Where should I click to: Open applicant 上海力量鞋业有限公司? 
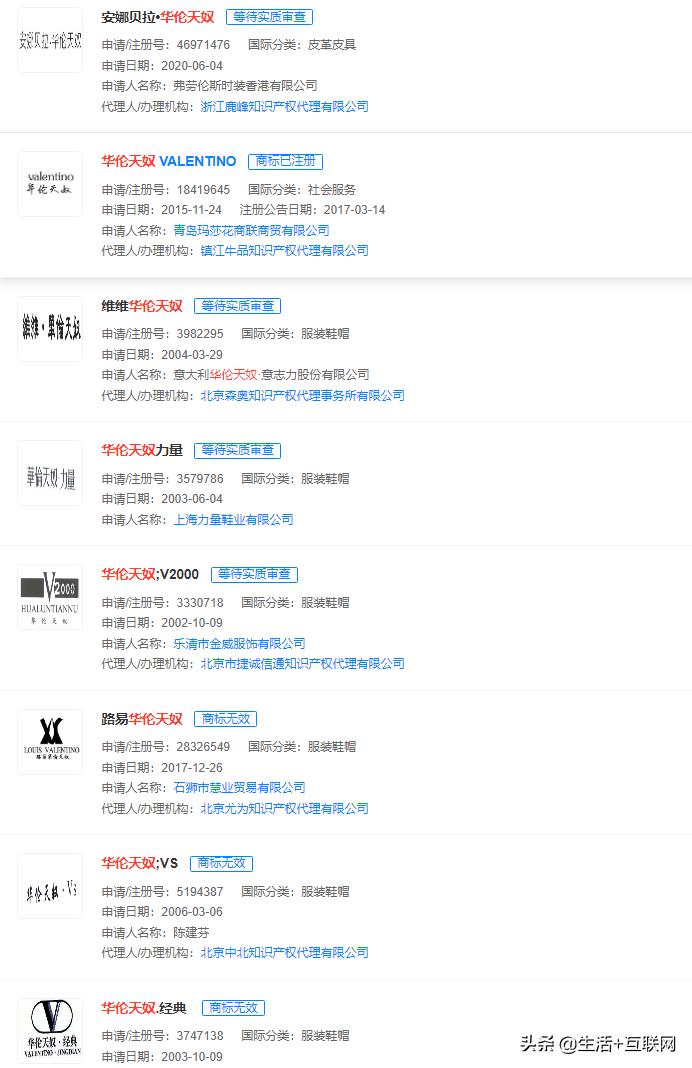coord(233,519)
